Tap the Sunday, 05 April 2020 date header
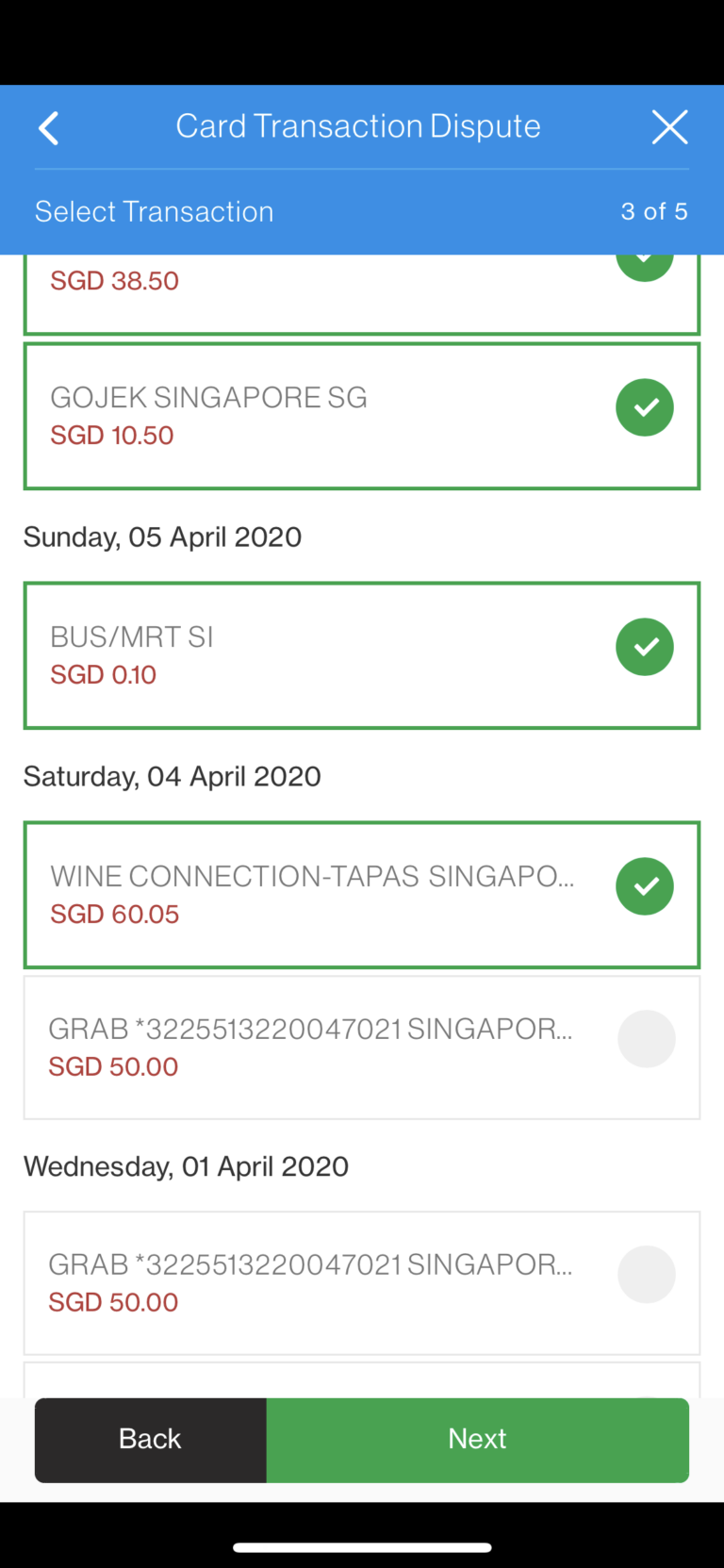724x1568 pixels. click(162, 536)
